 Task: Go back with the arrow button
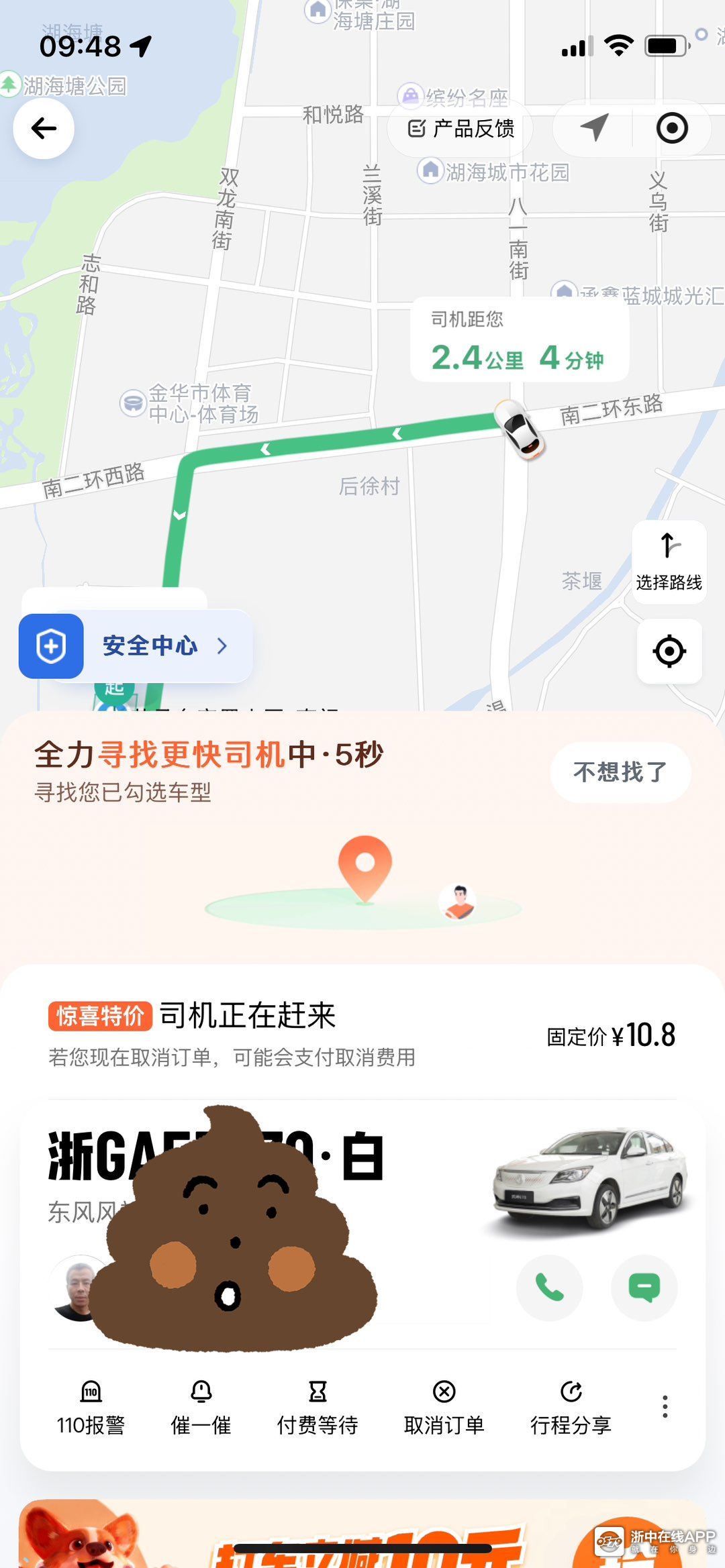44,127
